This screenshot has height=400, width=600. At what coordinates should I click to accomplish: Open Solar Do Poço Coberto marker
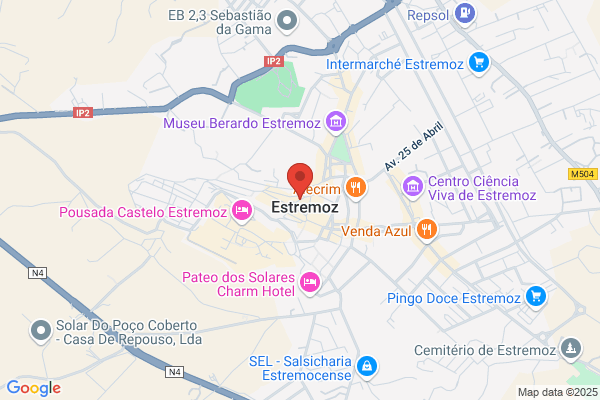click(x=41, y=332)
